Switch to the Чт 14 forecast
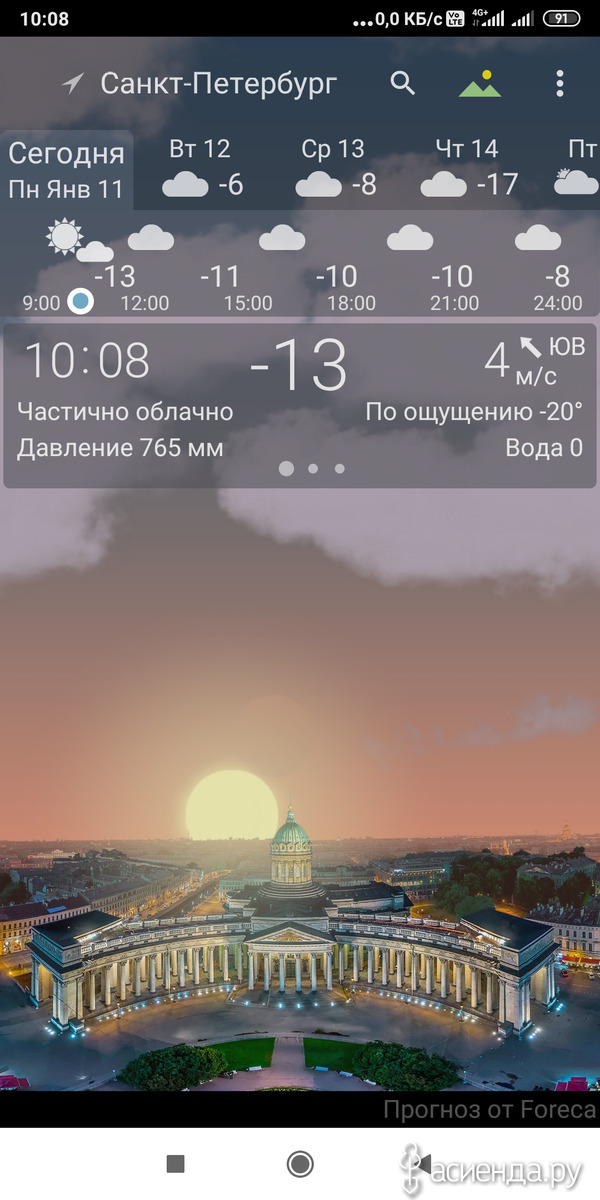600x1200 pixels. (469, 168)
